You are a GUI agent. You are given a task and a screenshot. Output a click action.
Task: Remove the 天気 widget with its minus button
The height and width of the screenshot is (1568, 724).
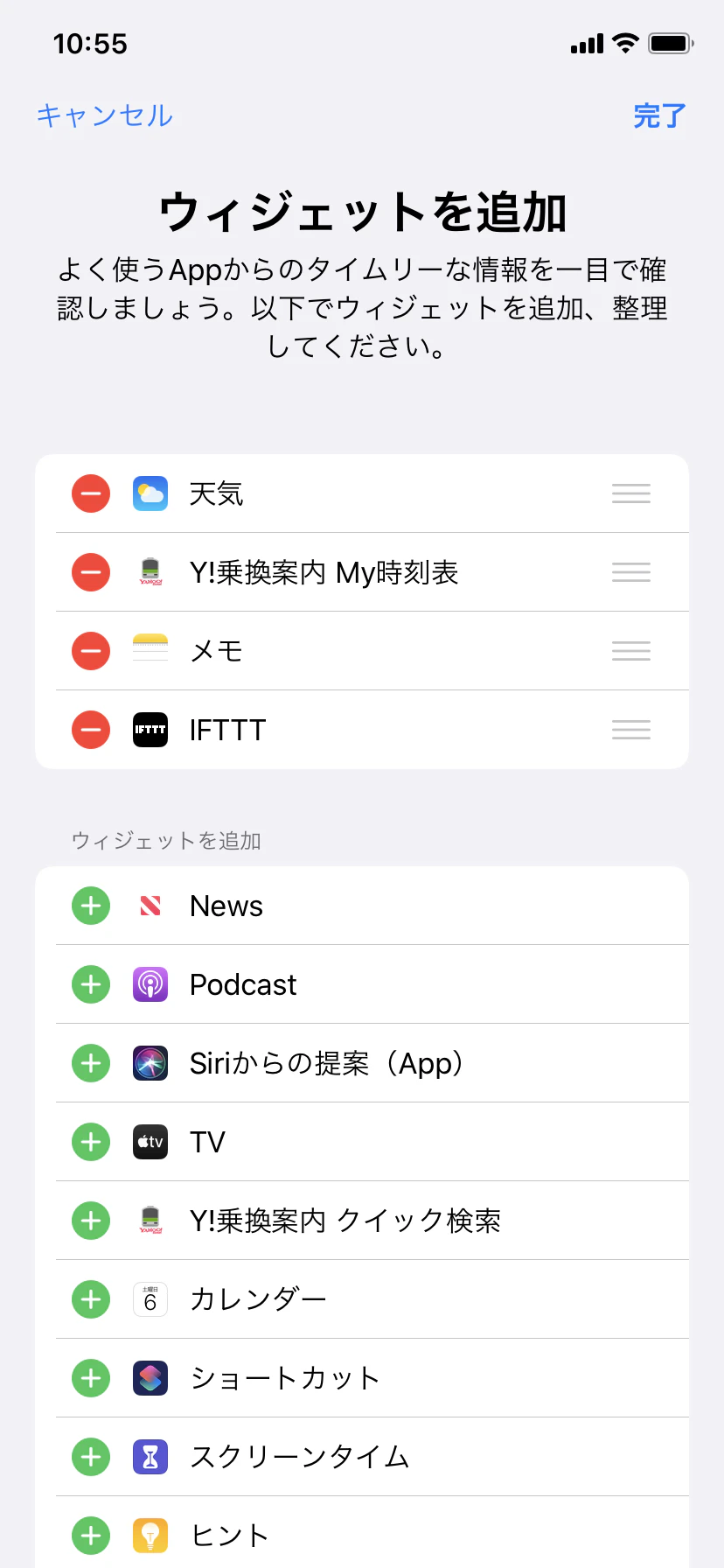91,493
